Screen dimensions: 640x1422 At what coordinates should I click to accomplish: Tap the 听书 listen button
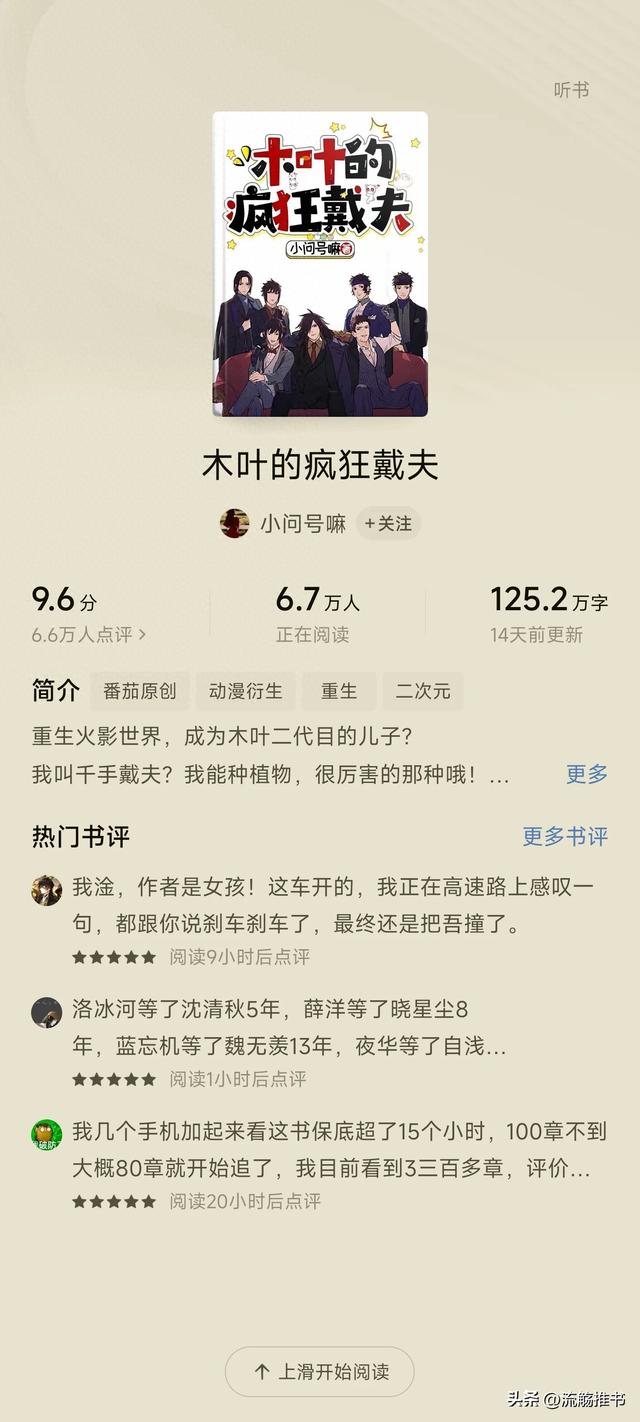click(x=571, y=90)
